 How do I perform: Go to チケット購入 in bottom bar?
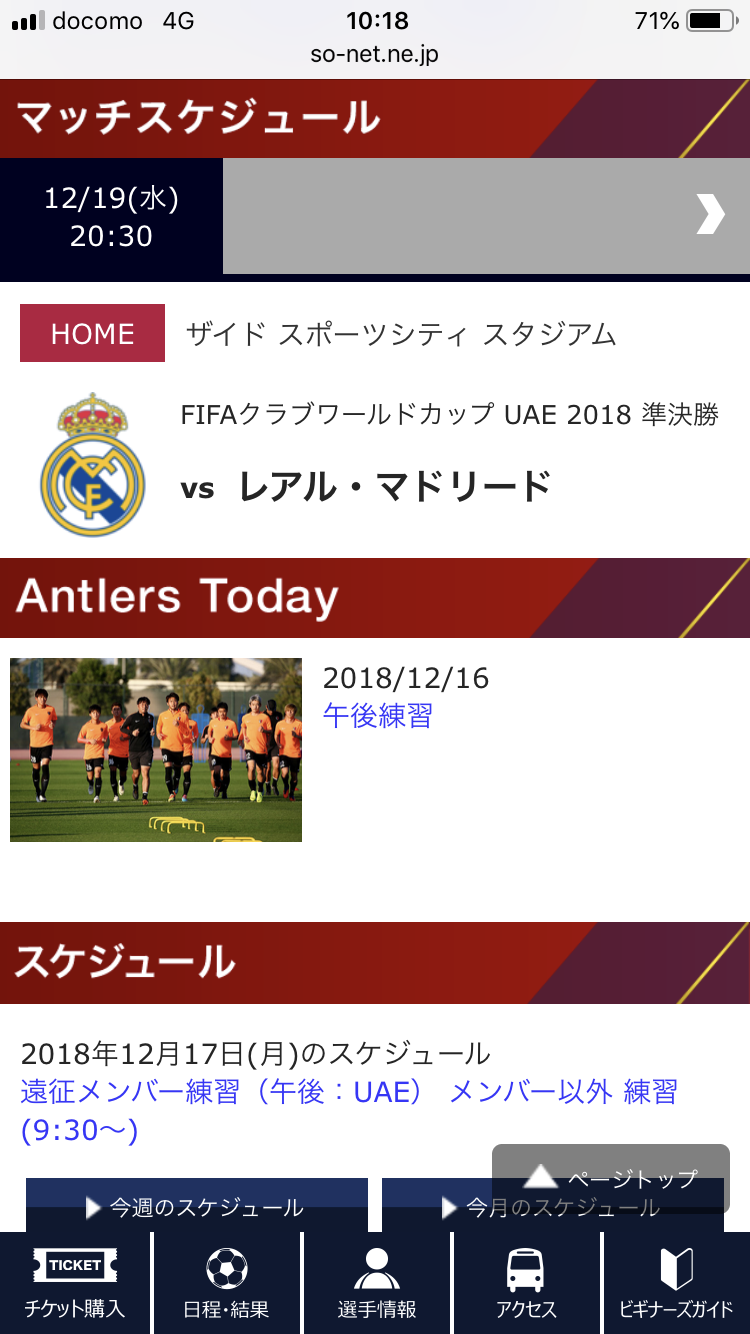click(75, 1283)
